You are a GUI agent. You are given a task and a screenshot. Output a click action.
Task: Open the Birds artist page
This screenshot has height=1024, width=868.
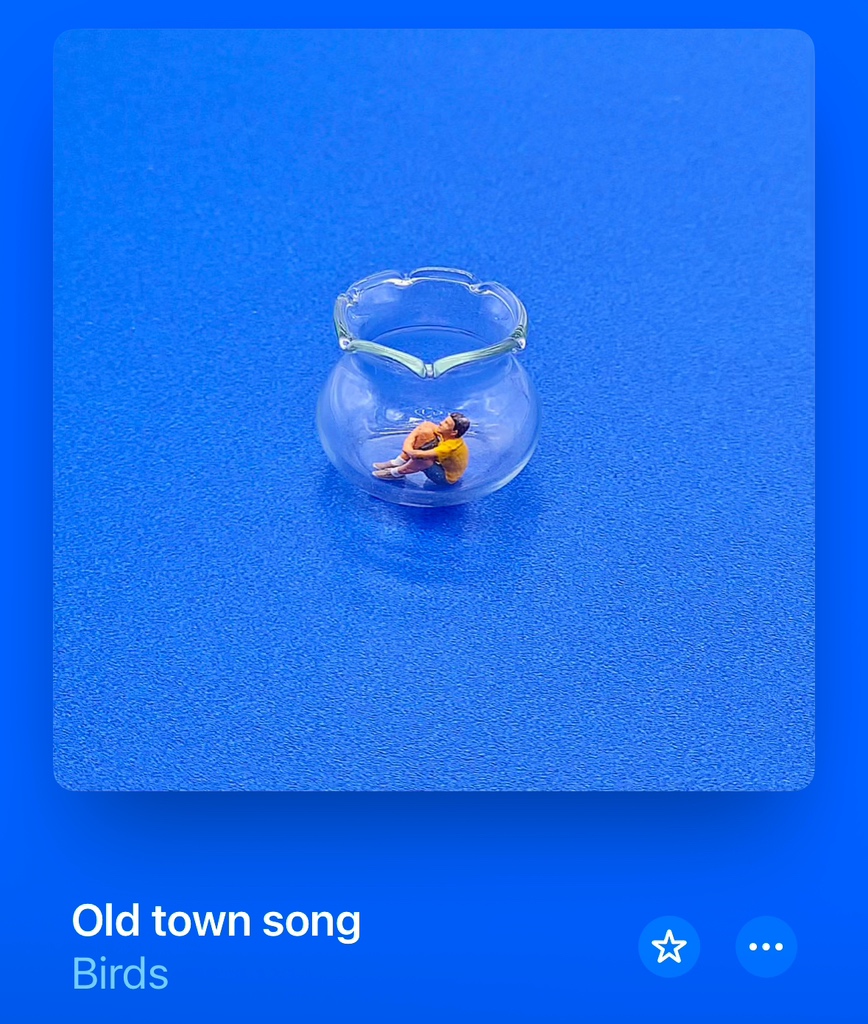pyautogui.click(x=120, y=973)
